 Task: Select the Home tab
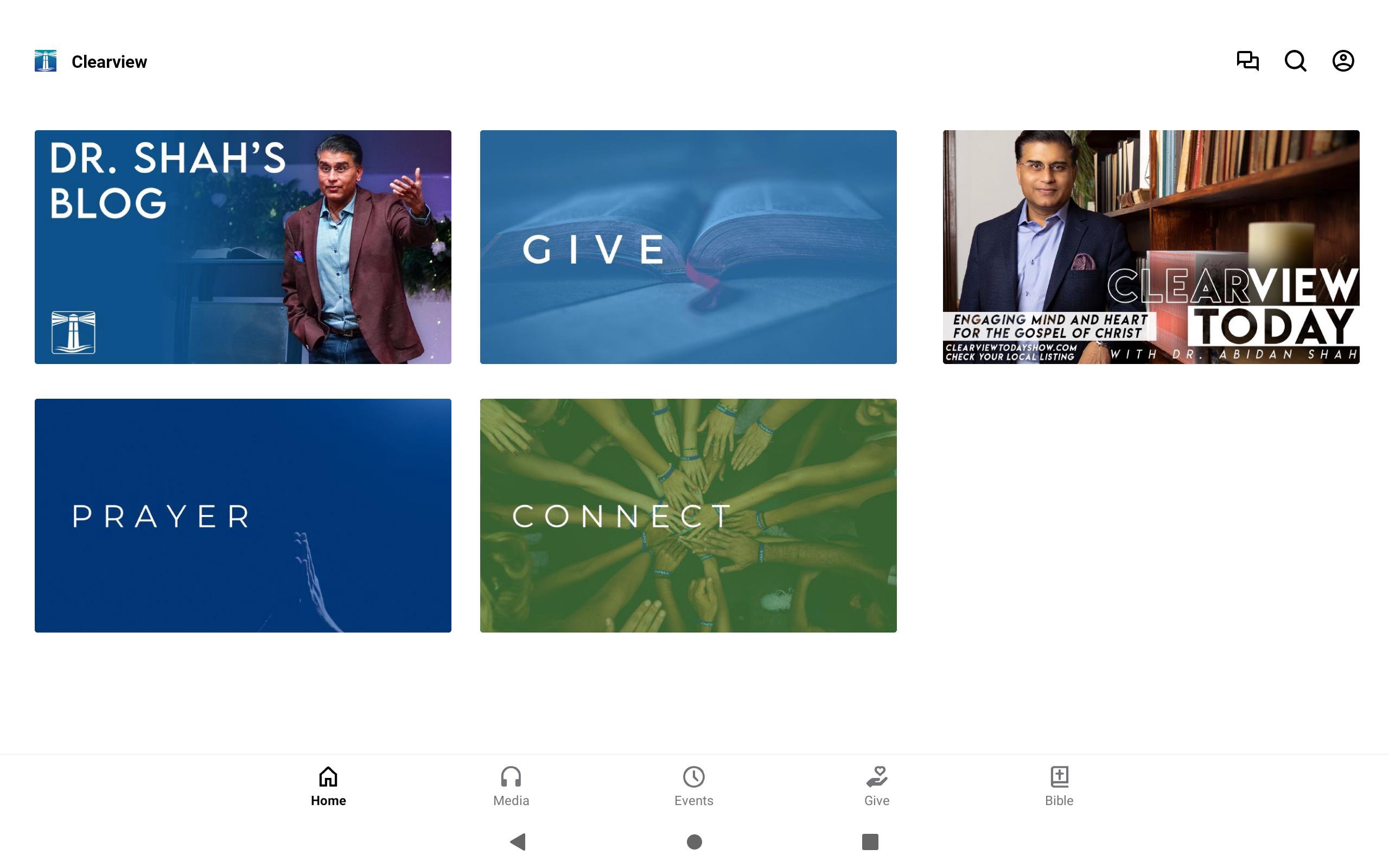(x=328, y=786)
